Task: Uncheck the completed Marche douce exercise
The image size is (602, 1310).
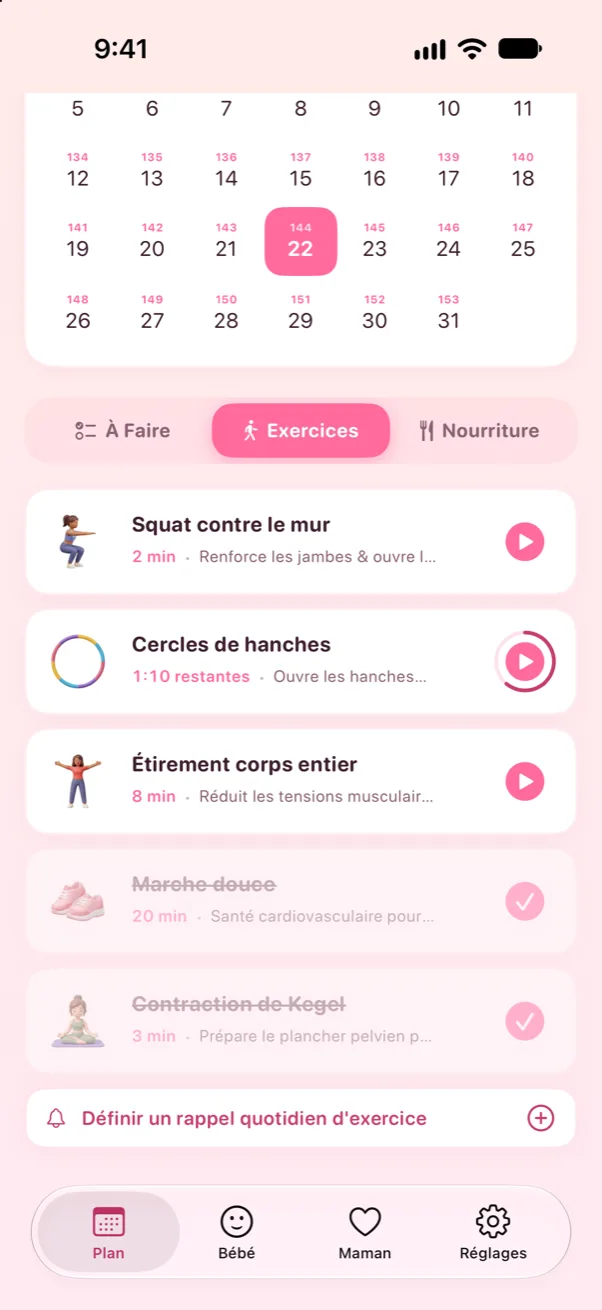Action: [525, 901]
